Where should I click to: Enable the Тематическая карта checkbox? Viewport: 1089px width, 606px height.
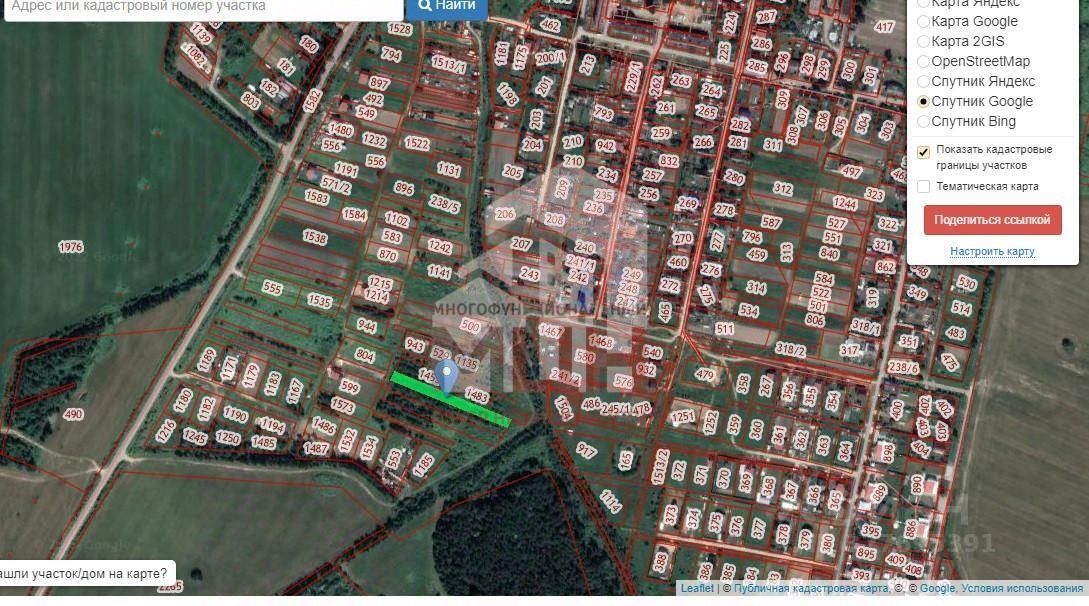coord(924,186)
